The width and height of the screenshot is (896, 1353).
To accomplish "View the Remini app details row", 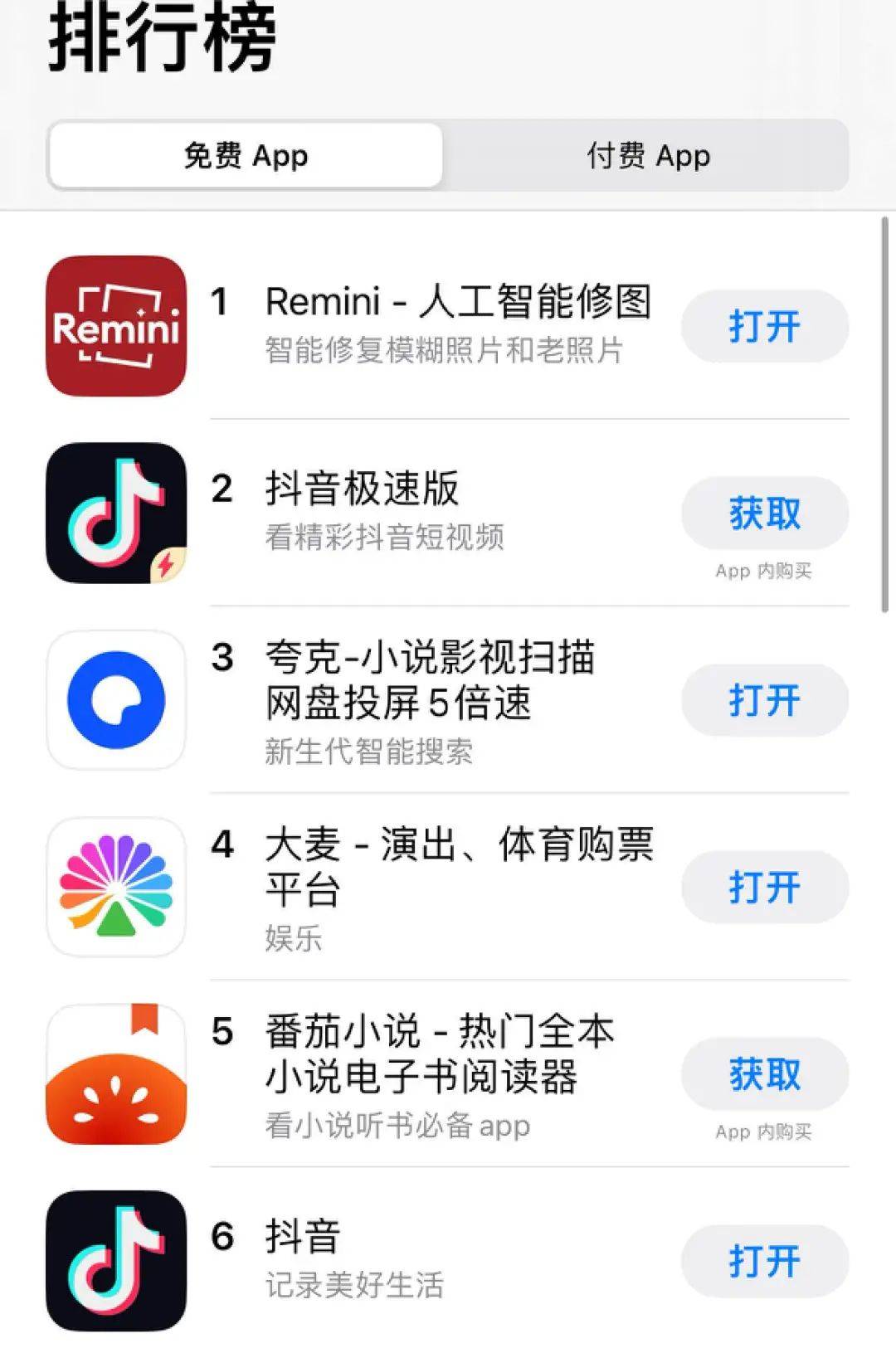I will click(456, 324).
